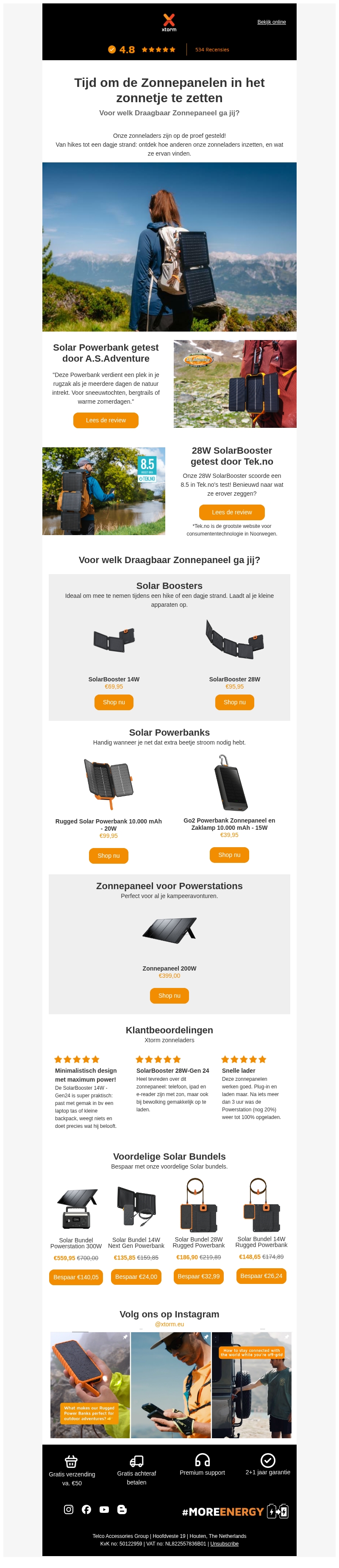Shop the SolarBooster 14W
The width and height of the screenshot is (339, 1568).
pyautogui.click(x=113, y=702)
